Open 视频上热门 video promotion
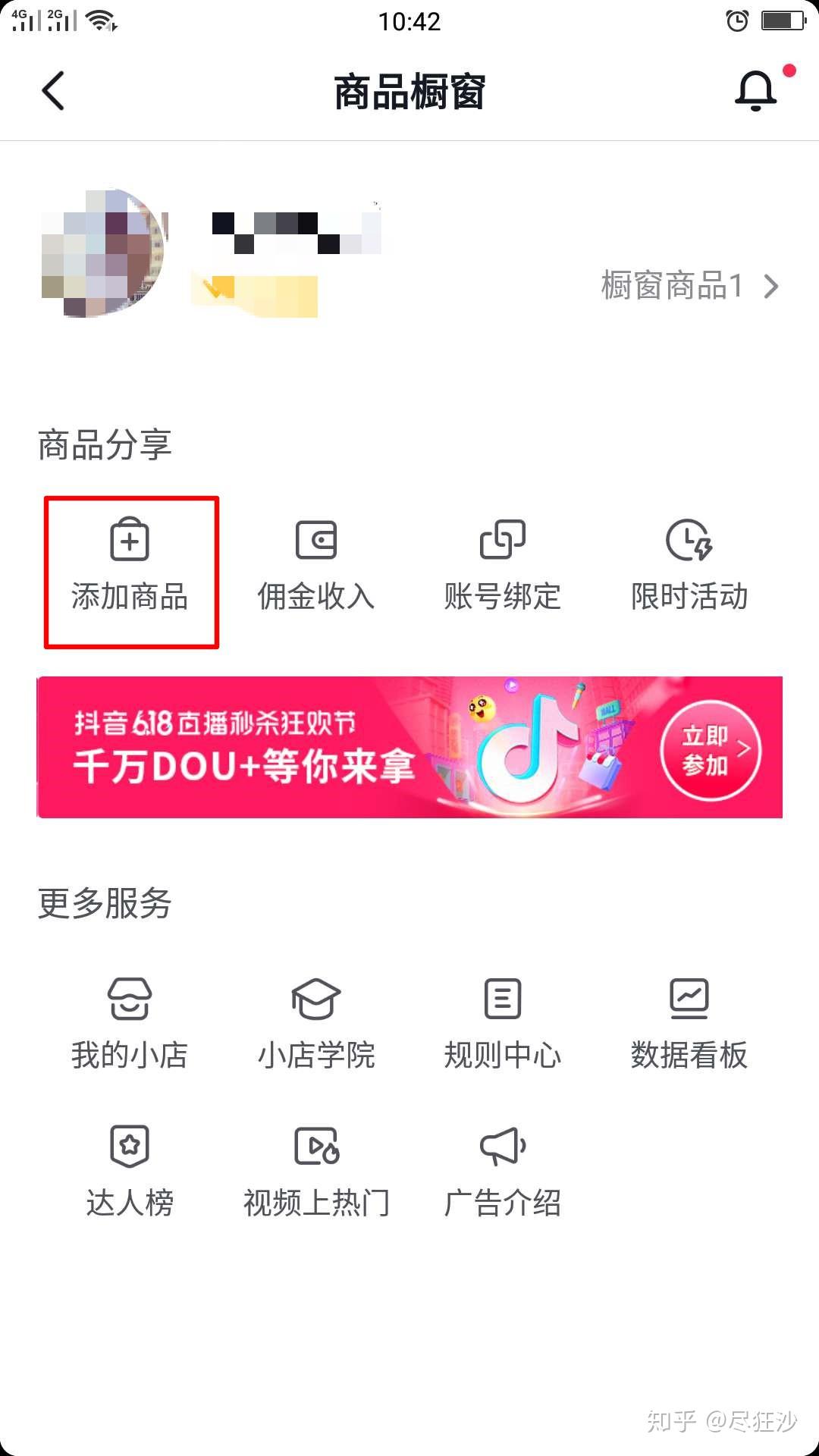 (x=316, y=1172)
